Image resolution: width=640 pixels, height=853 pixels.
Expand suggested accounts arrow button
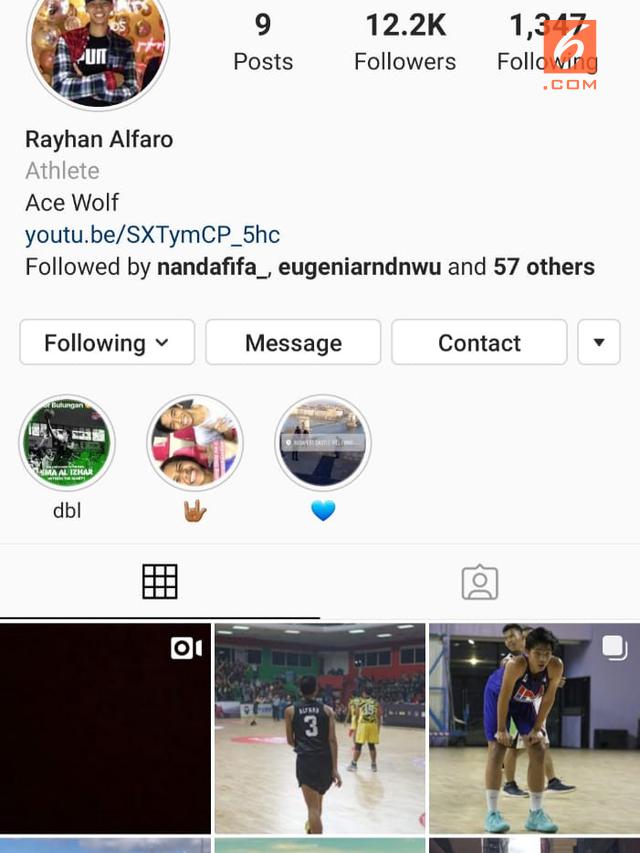tap(599, 343)
